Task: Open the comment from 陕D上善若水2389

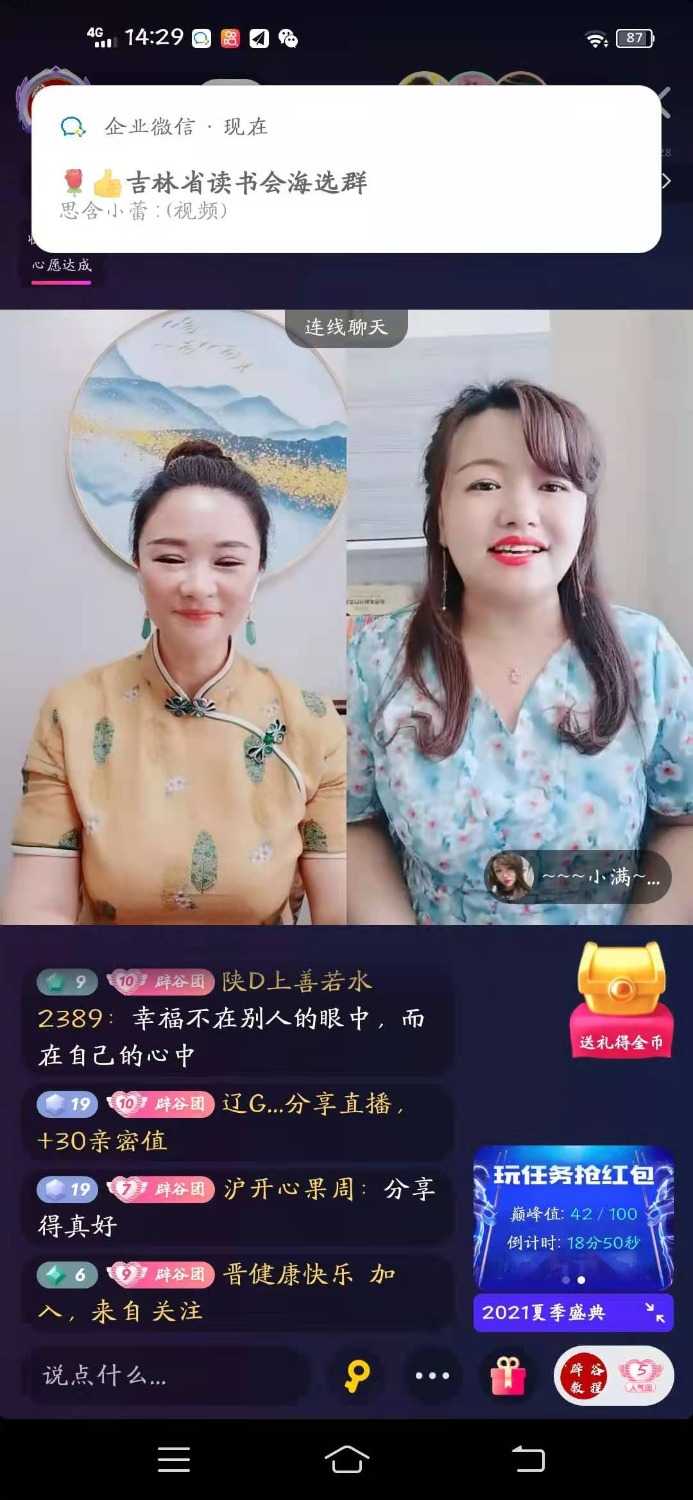Action: click(236, 1018)
